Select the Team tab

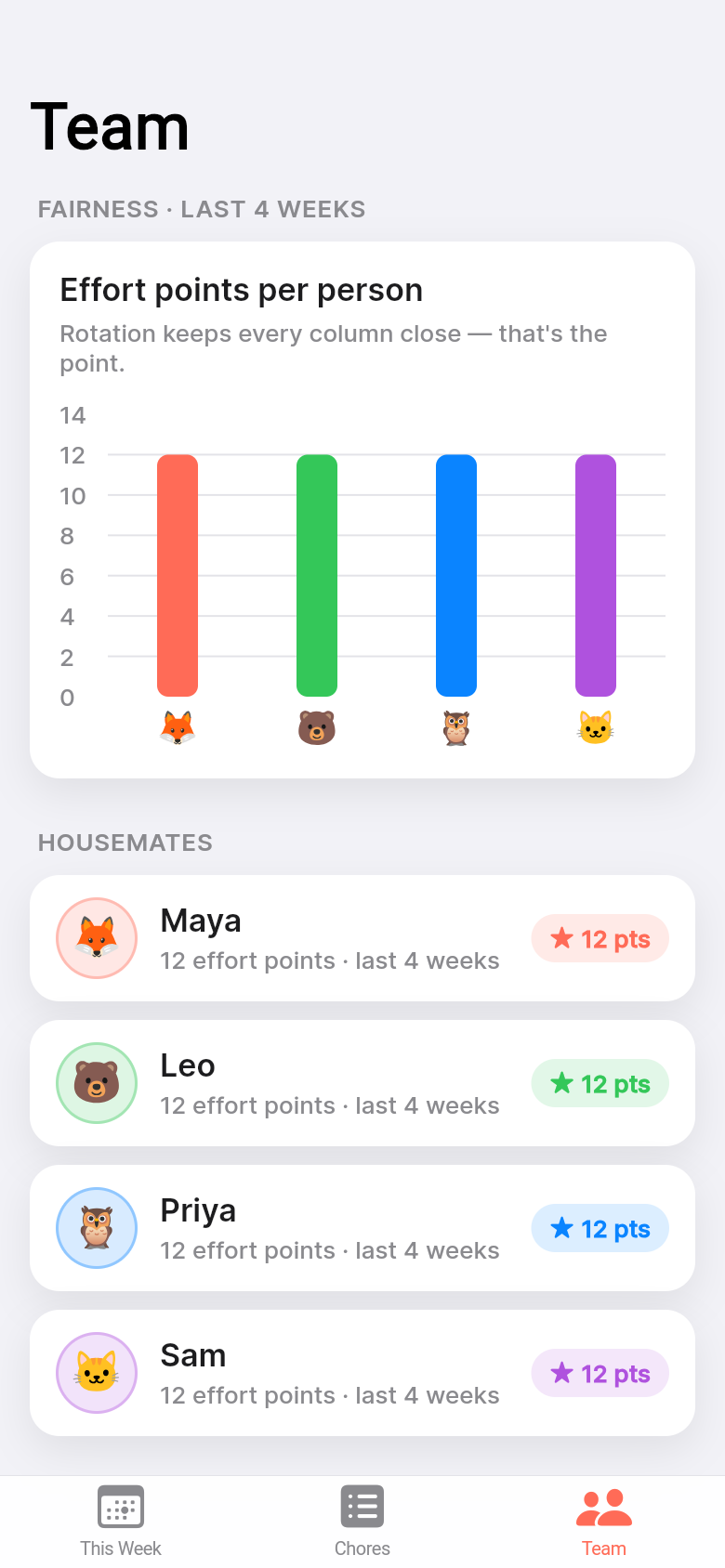(604, 1522)
